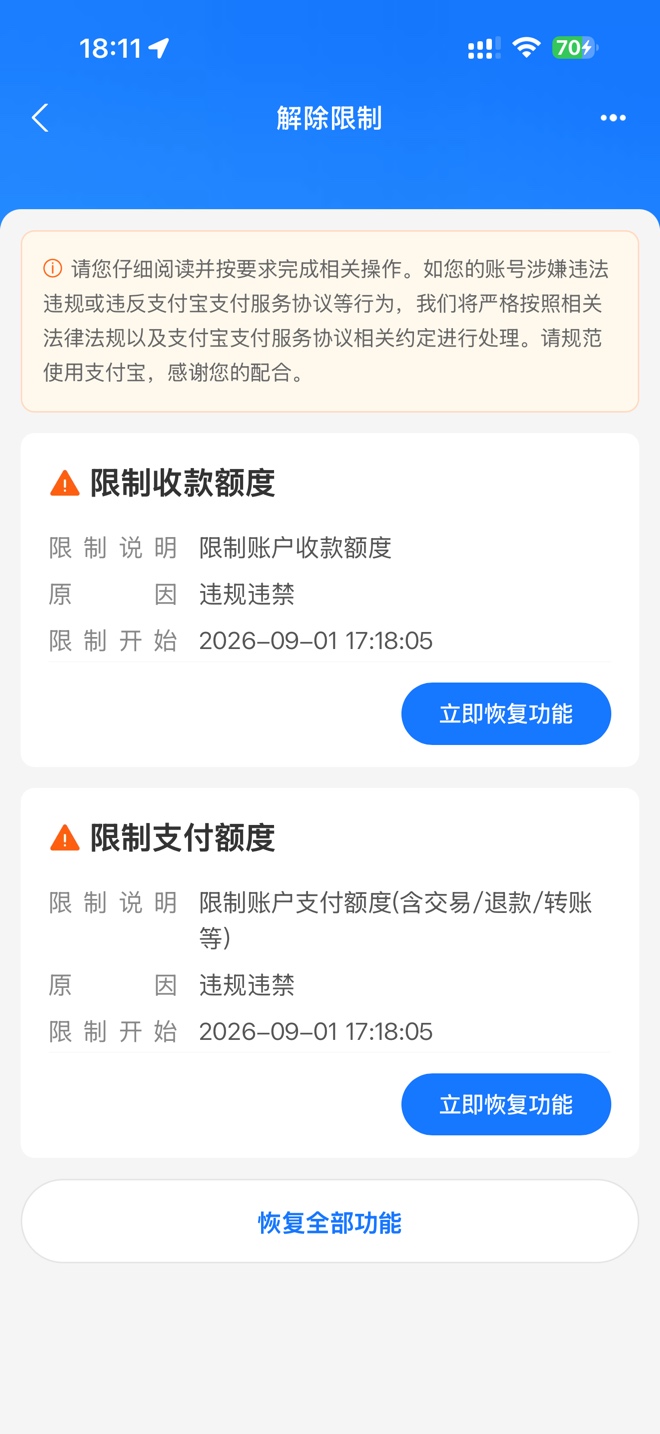Go back using the top-left arrow

[40, 118]
